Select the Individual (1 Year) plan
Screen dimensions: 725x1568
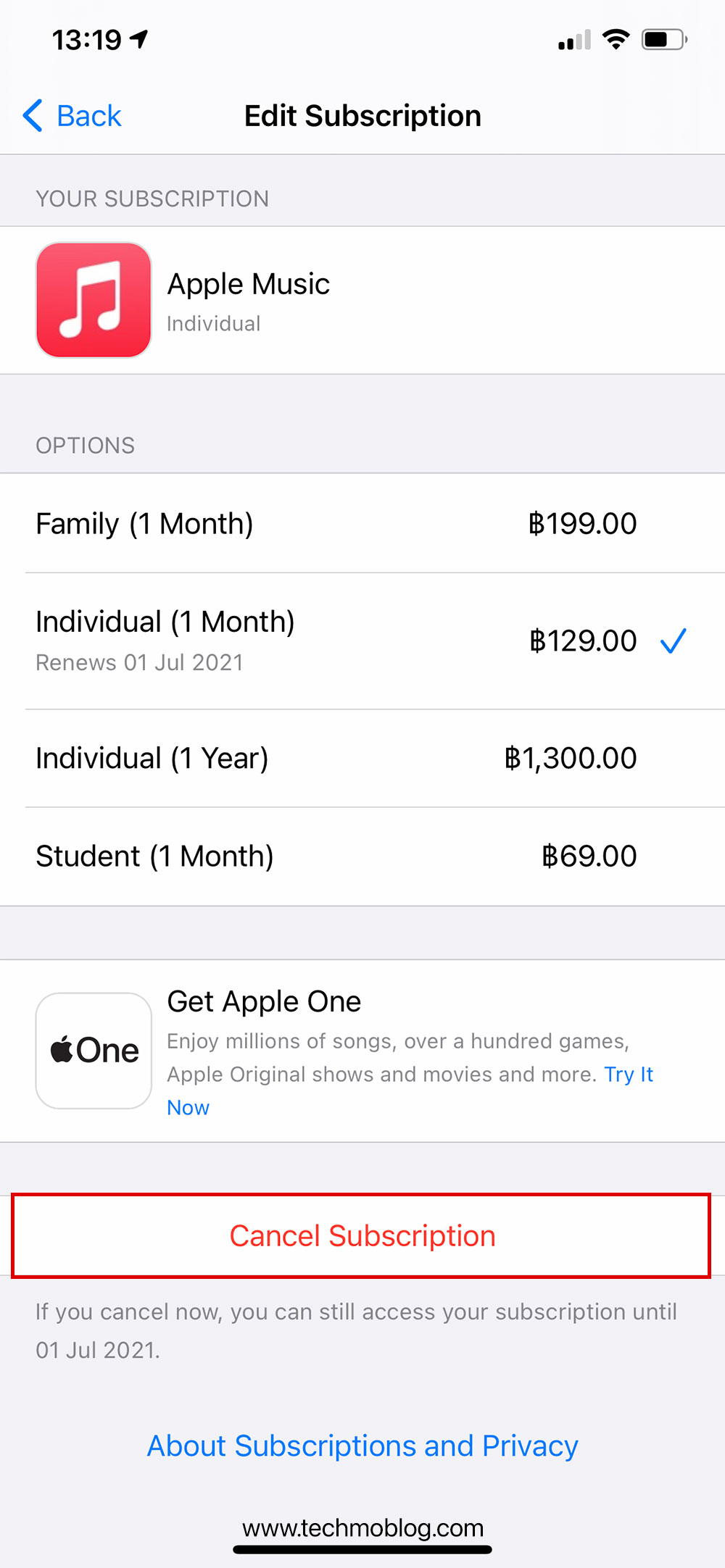pyautogui.click(x=362, y=758)
